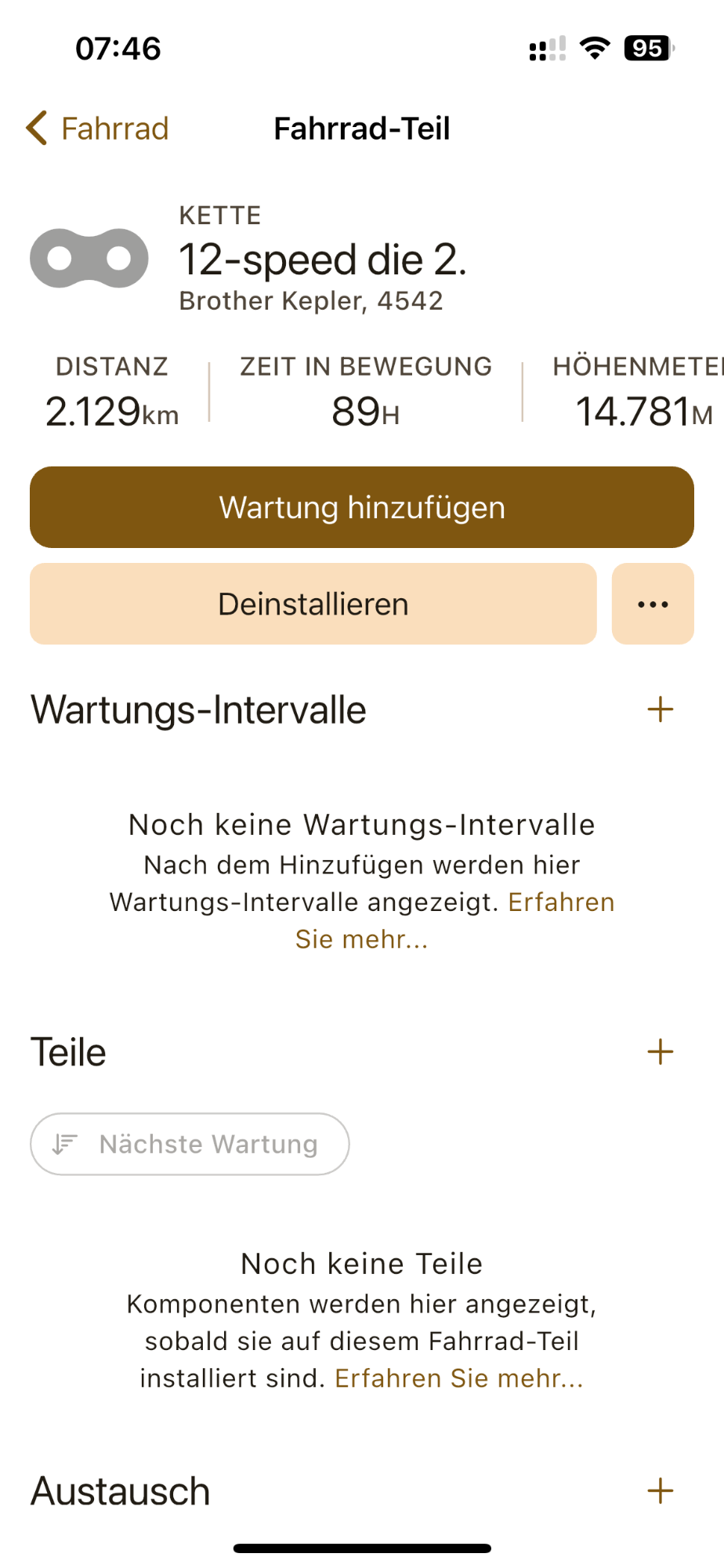Viewport: 724px width, 1568px height.
Task: Open the three-dot more options button
Action: point(653,604)
